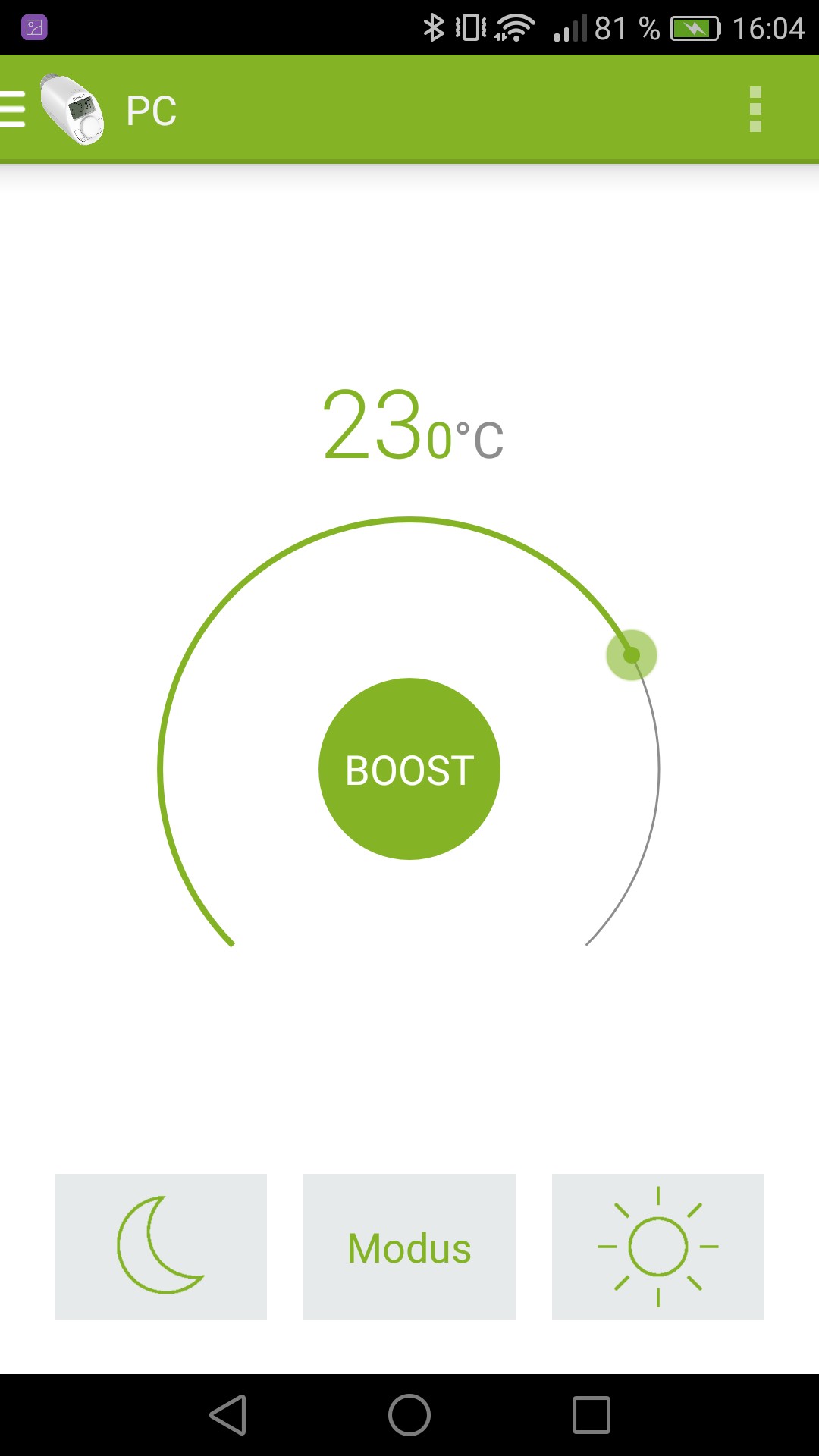Set comfort temperature with sun button
819x1456 pixels.
658,1247
